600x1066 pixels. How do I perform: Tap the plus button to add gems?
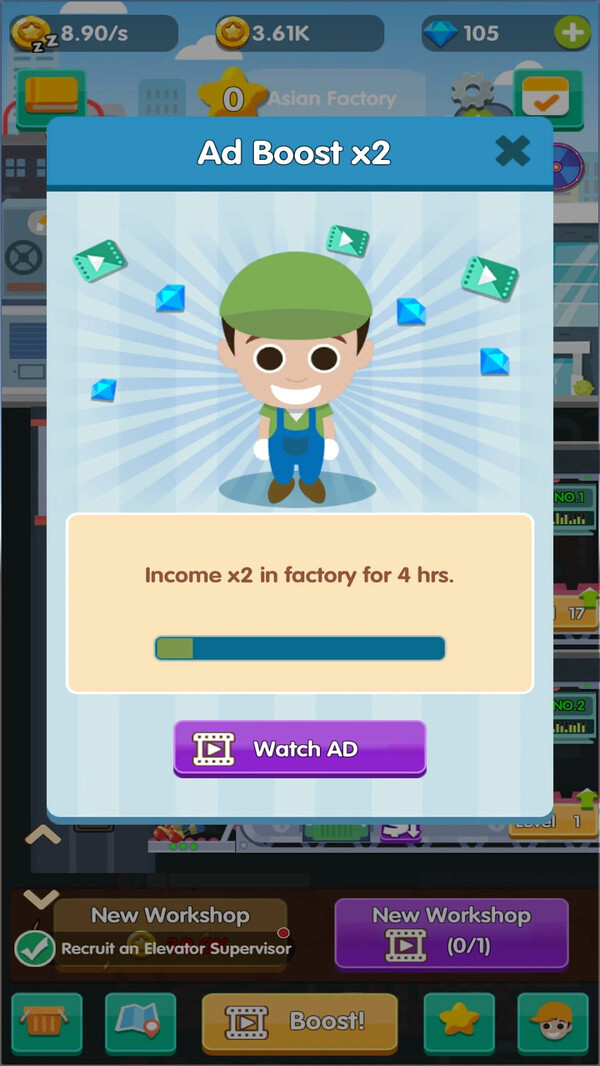572,33
